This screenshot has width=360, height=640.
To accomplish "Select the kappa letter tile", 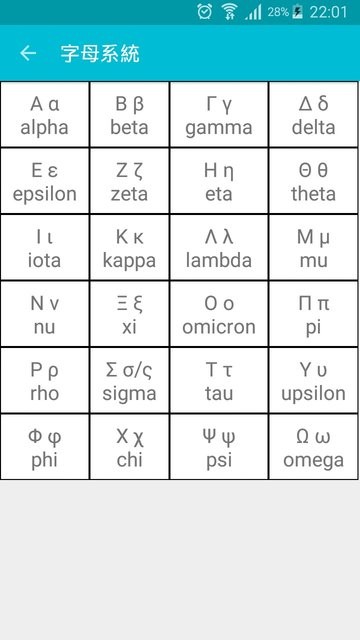I will tap(129, 247).
